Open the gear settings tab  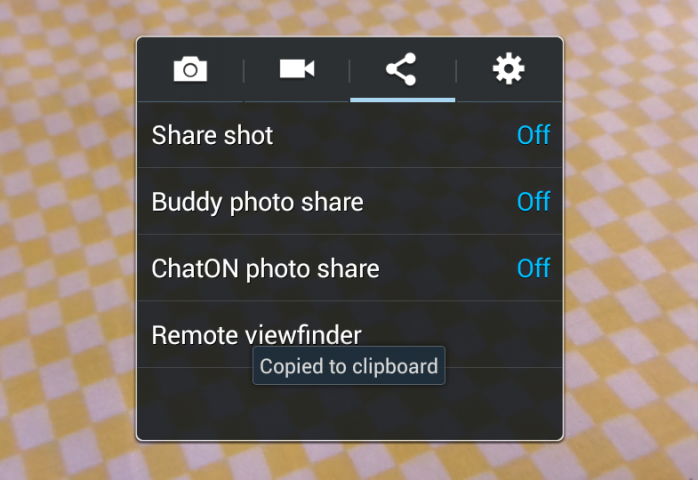point(508,69)
